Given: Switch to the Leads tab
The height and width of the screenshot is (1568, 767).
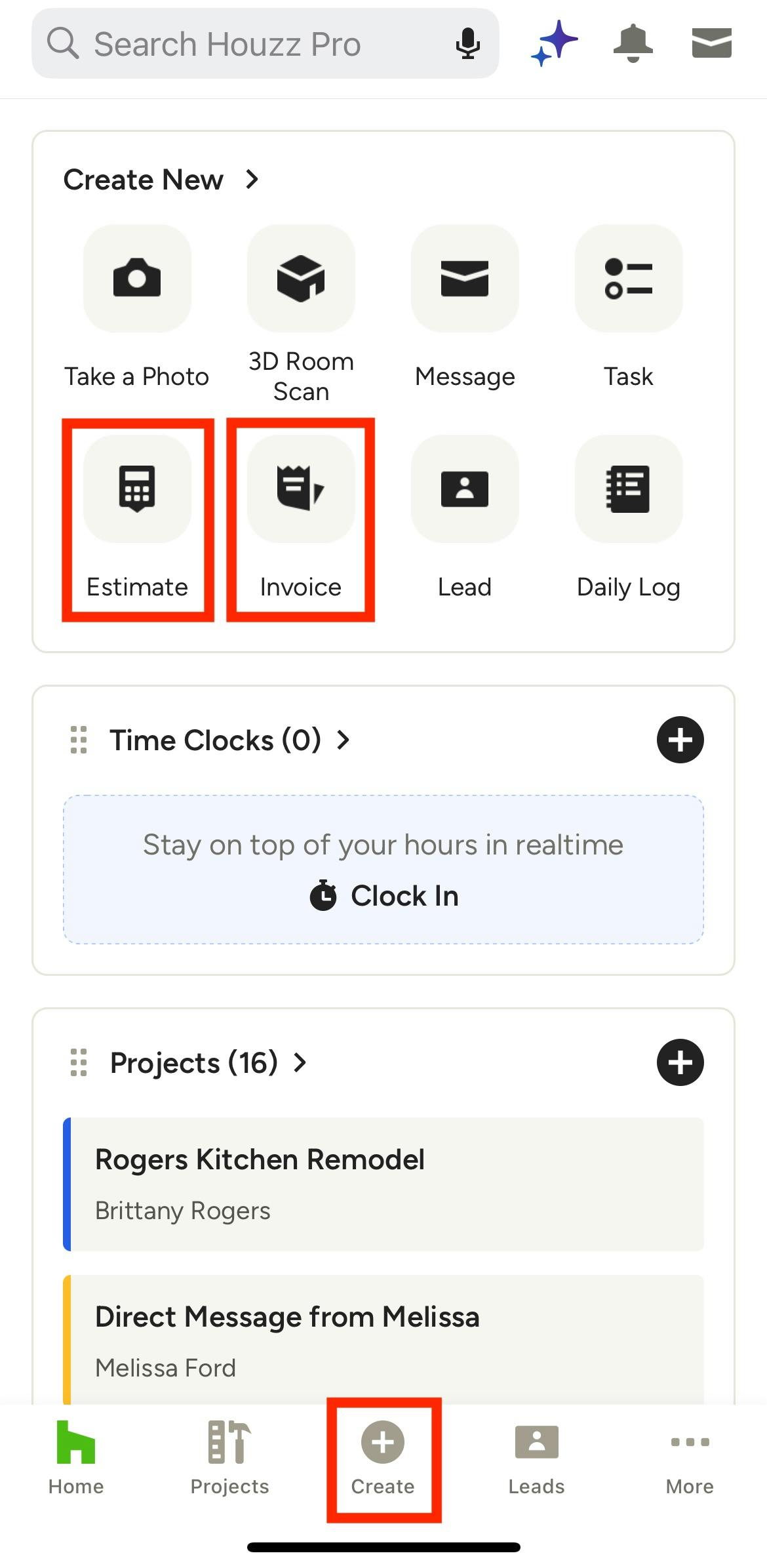Looking at the screenshot, I should point(536,1459).
